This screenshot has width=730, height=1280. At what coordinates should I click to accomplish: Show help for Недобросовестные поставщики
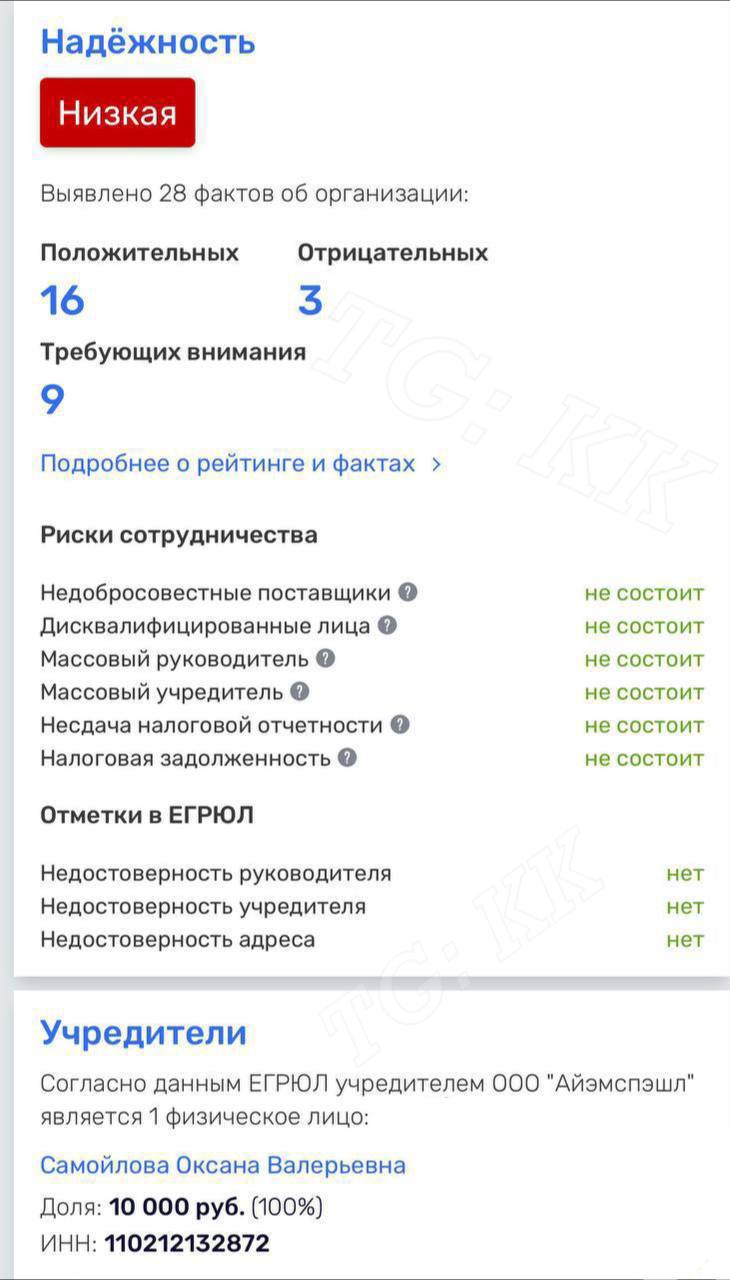tap(407, 592)
